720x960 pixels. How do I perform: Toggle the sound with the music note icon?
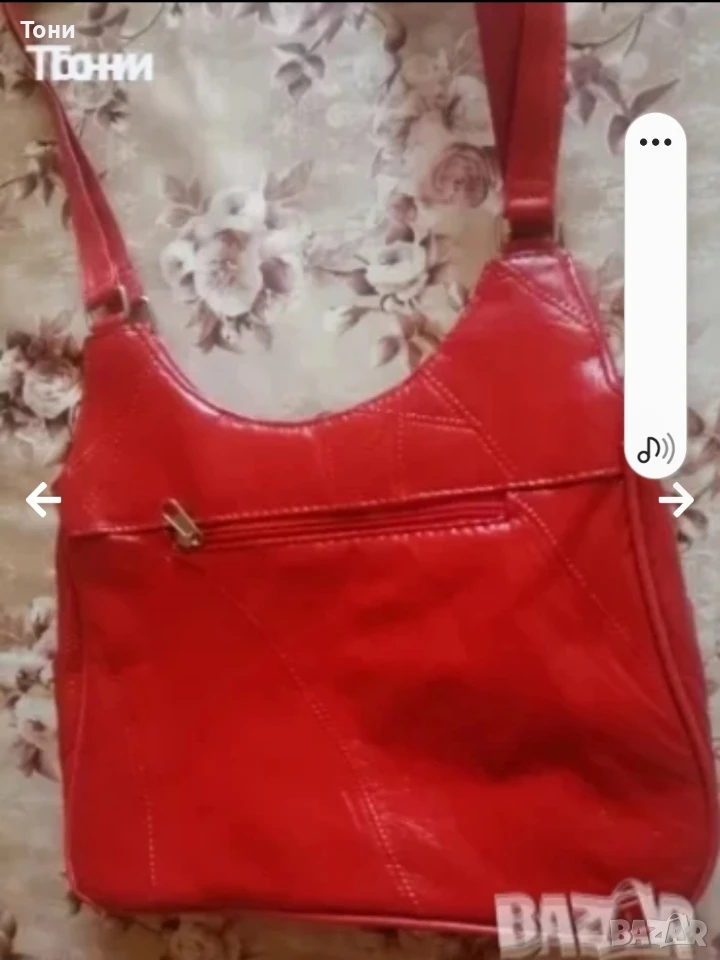tap(656, 449)
